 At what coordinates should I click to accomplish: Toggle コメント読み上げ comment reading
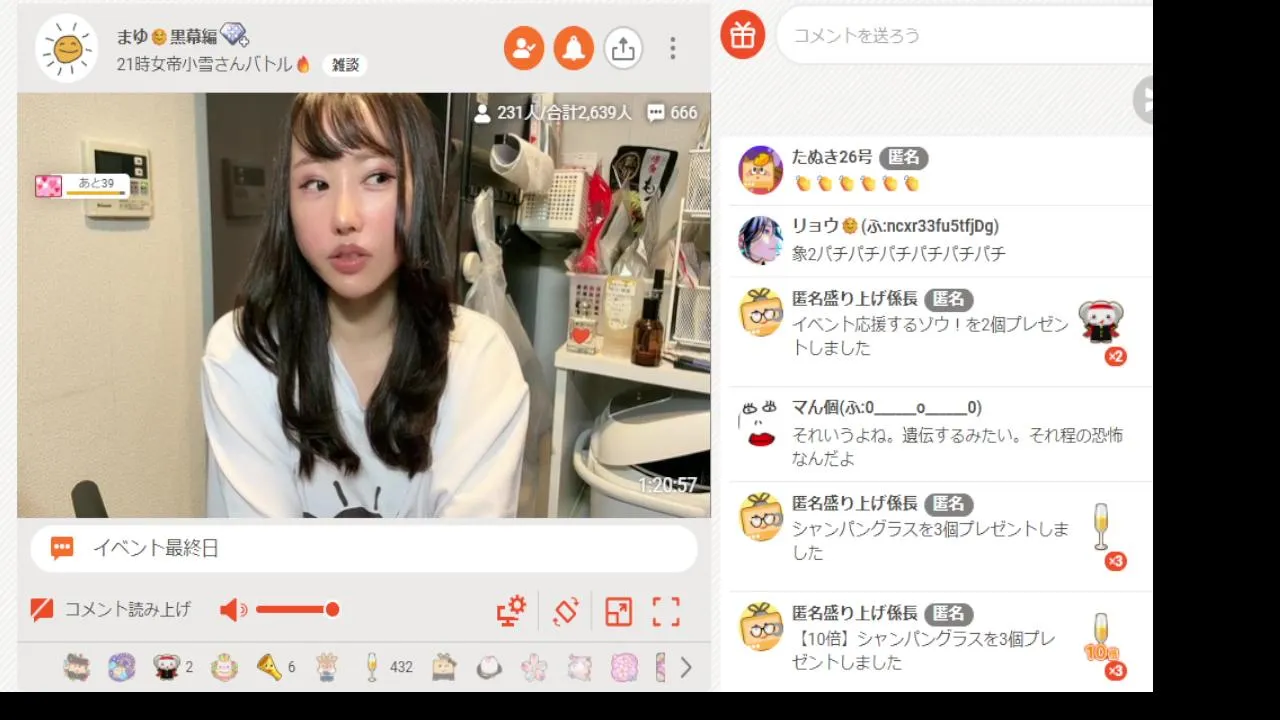pyautogui.click(x=111, y=609)
